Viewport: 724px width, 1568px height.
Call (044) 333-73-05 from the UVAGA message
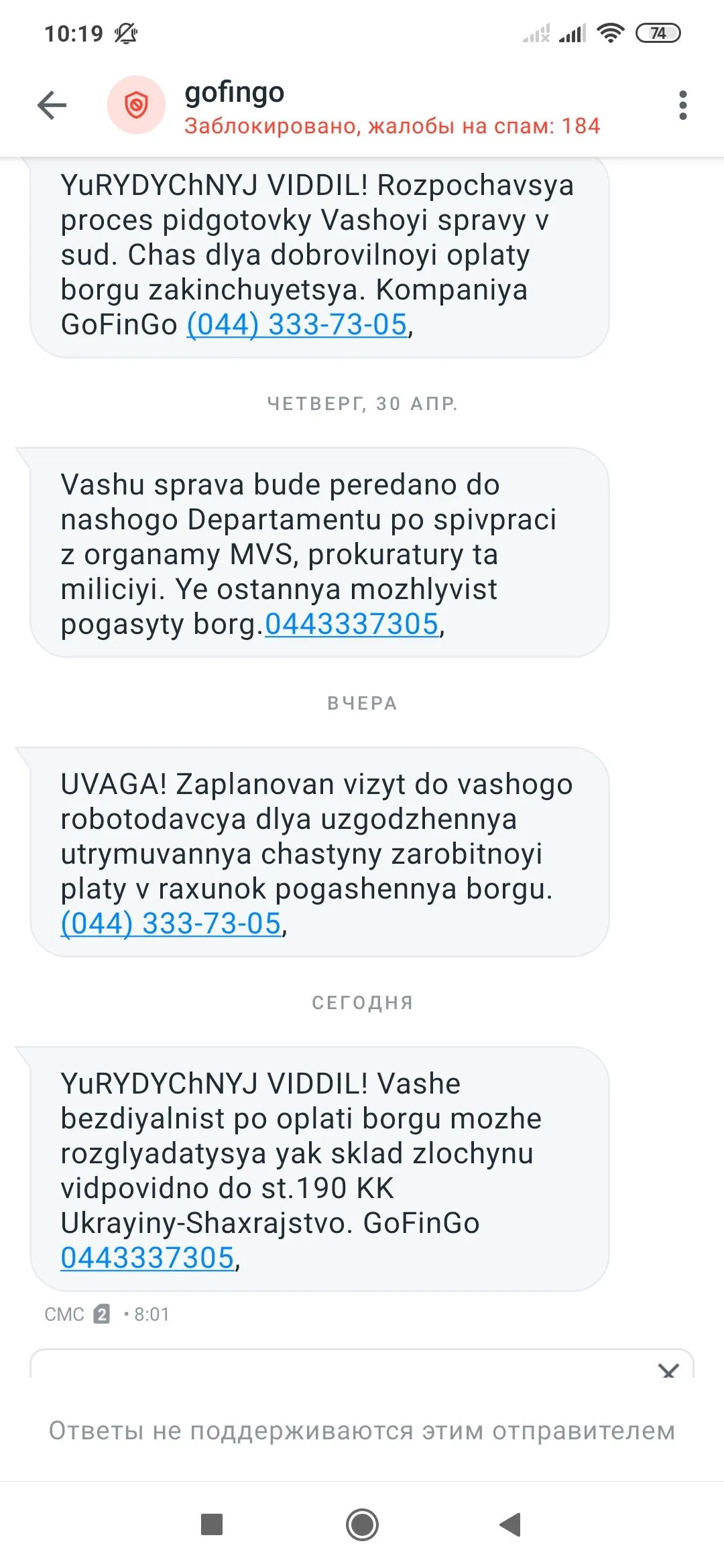click(x=171, y=924)
